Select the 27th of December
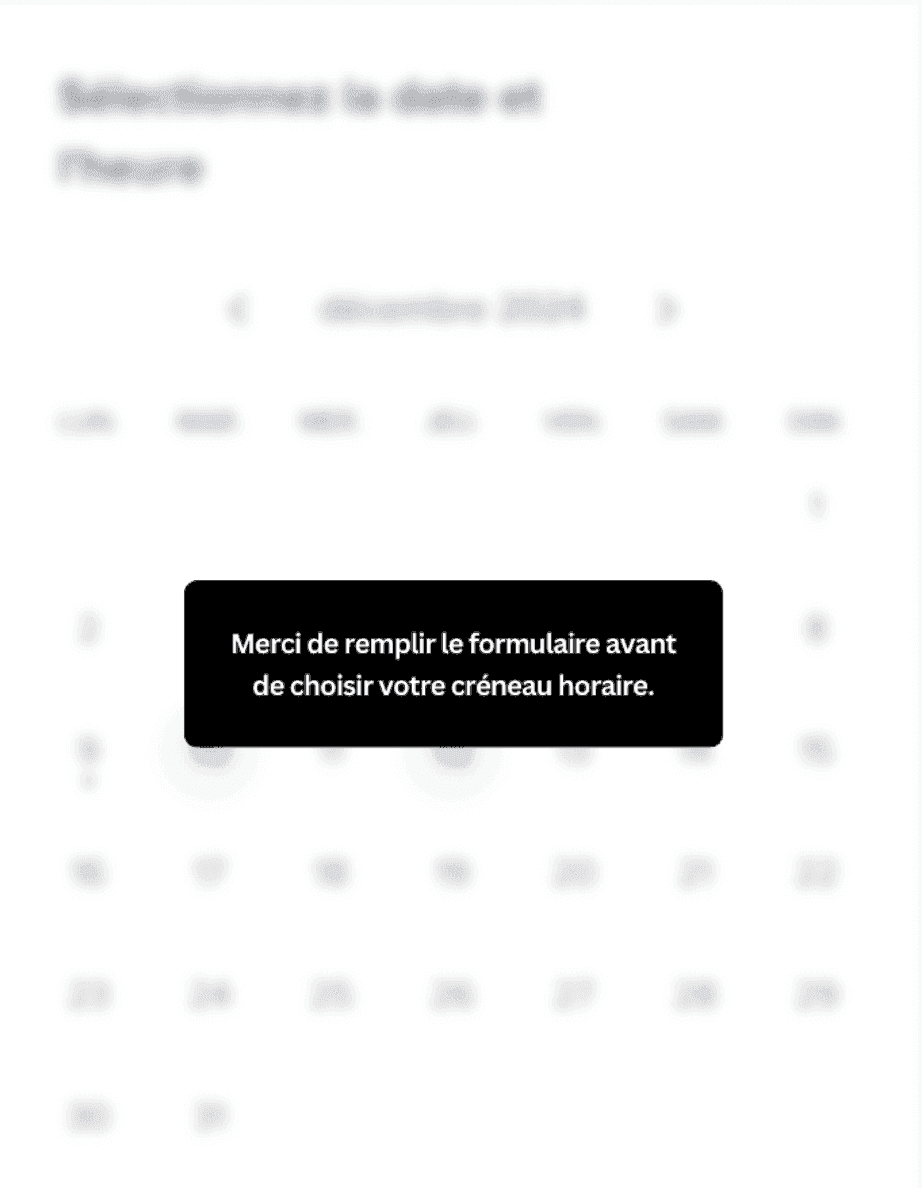 [574, 995]
